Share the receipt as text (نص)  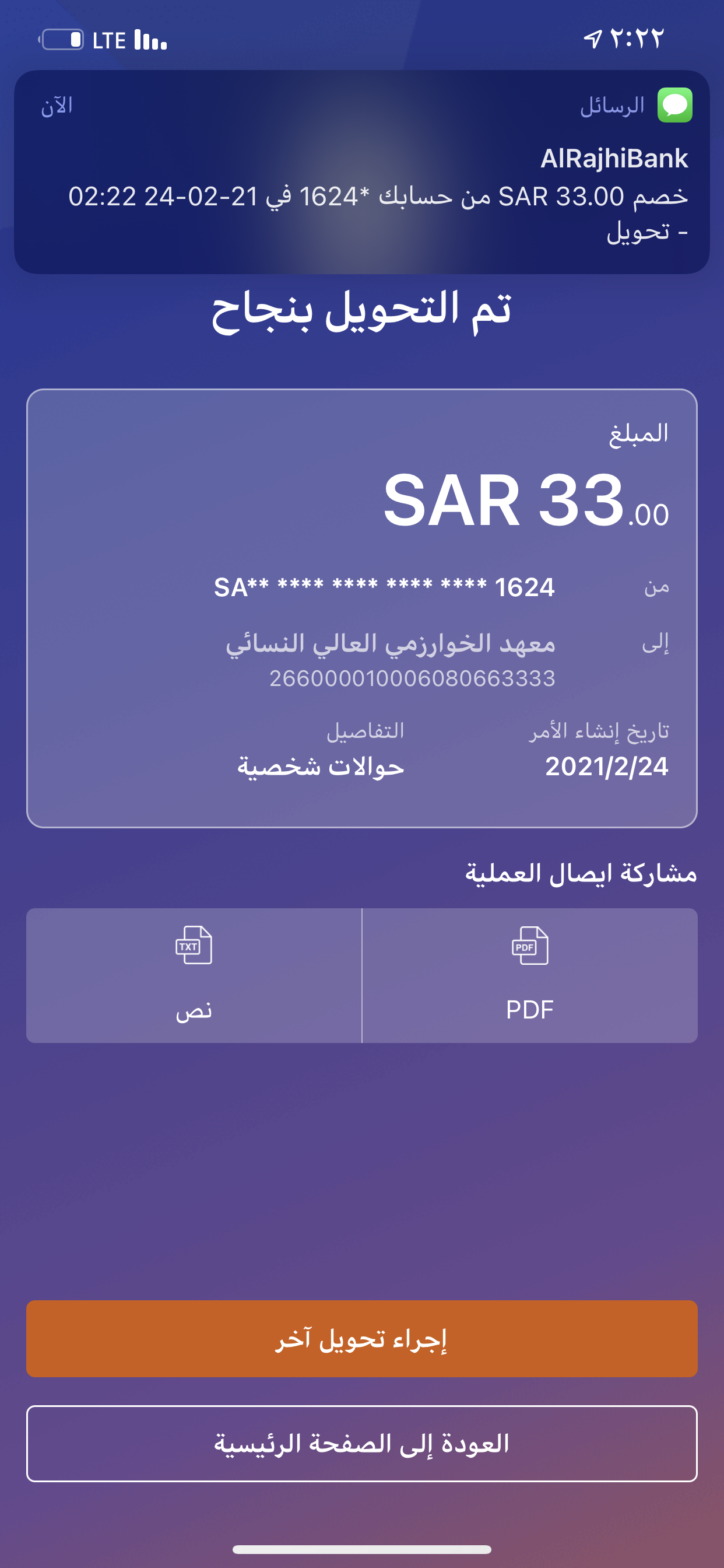click(x=194, y=975)
